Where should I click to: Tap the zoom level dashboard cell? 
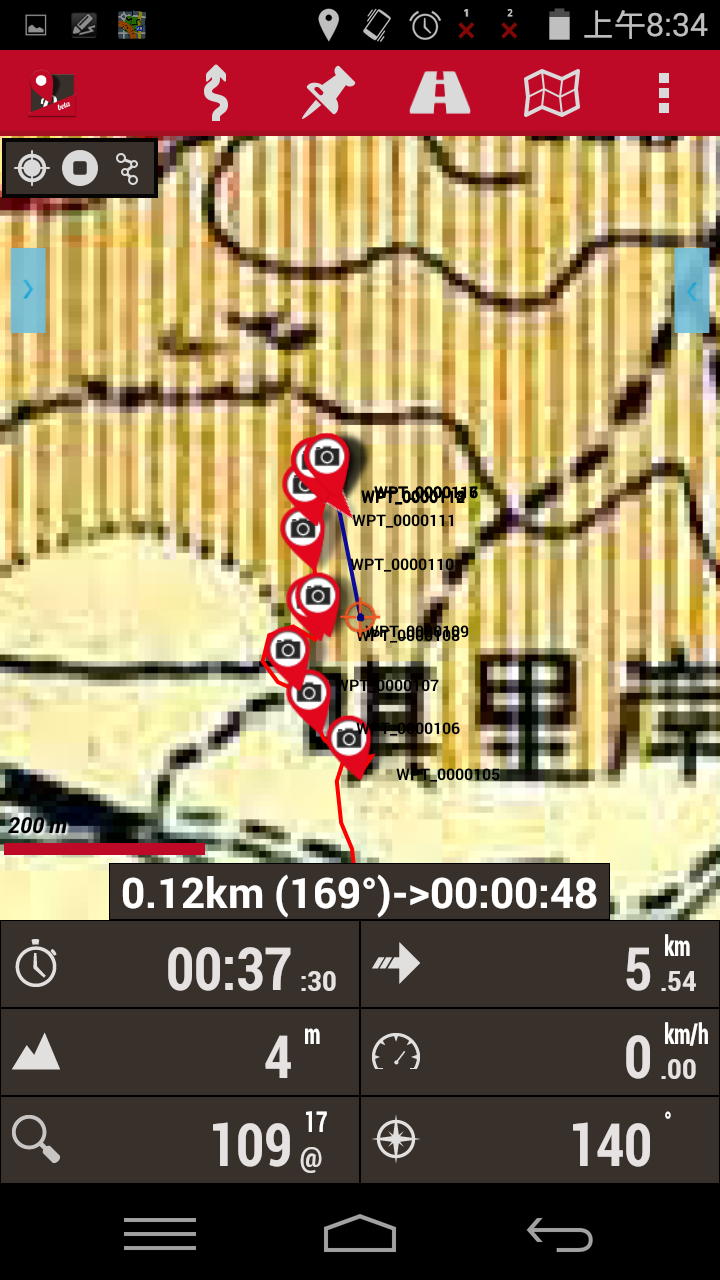tap(180, 1140)
